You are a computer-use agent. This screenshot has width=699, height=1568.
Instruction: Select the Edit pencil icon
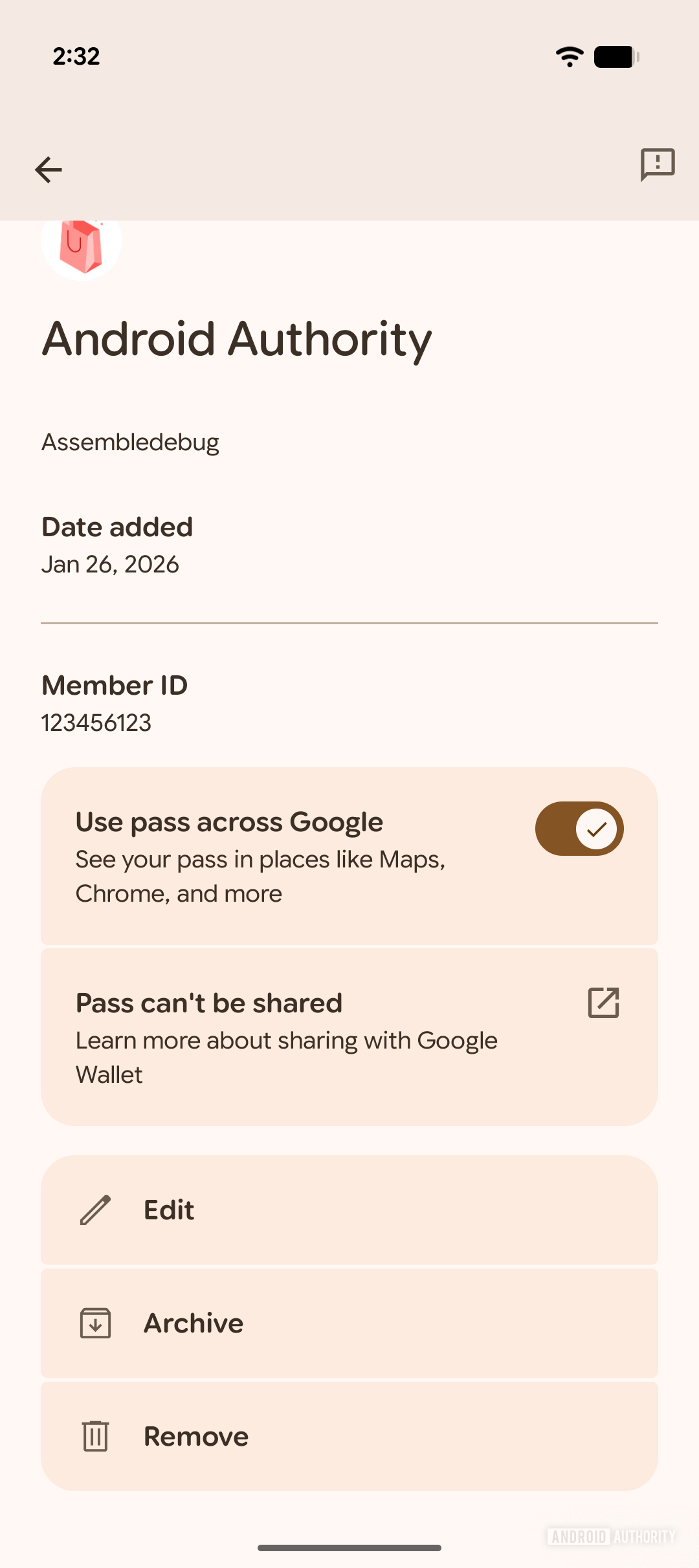point(96,1209)
